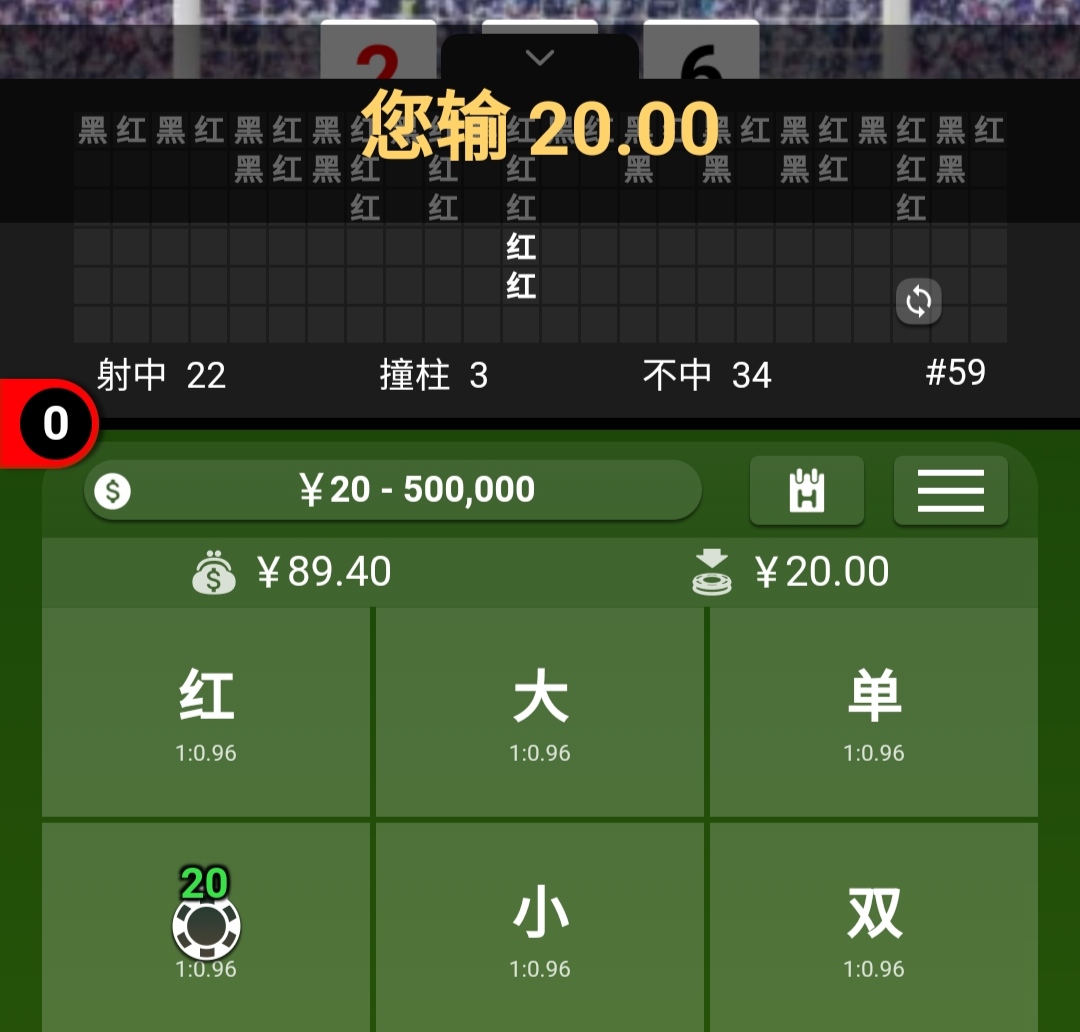
Task: Place a bet on 双
Action: [873, 927]
